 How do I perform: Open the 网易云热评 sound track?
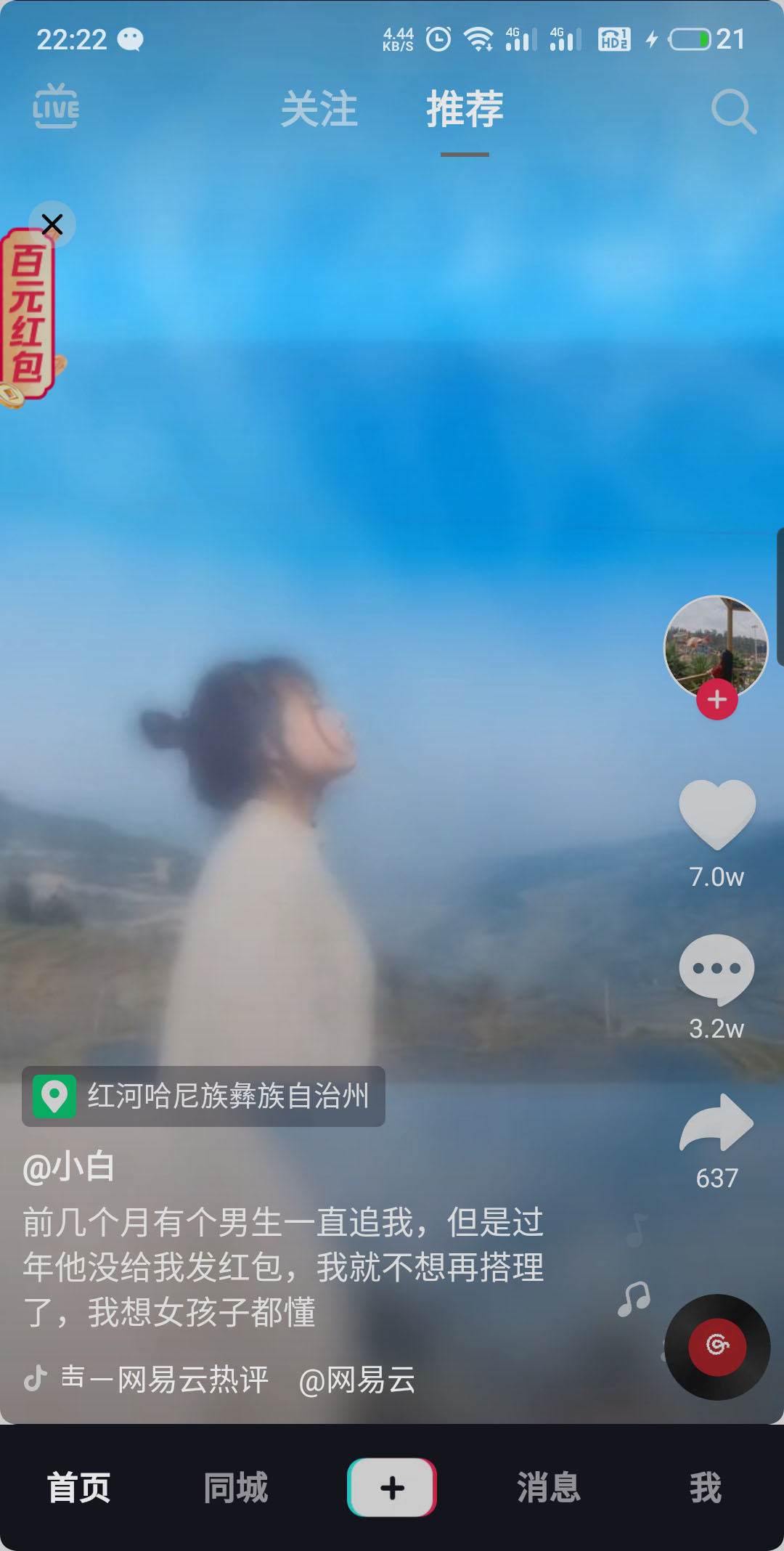click(164, 1380)
